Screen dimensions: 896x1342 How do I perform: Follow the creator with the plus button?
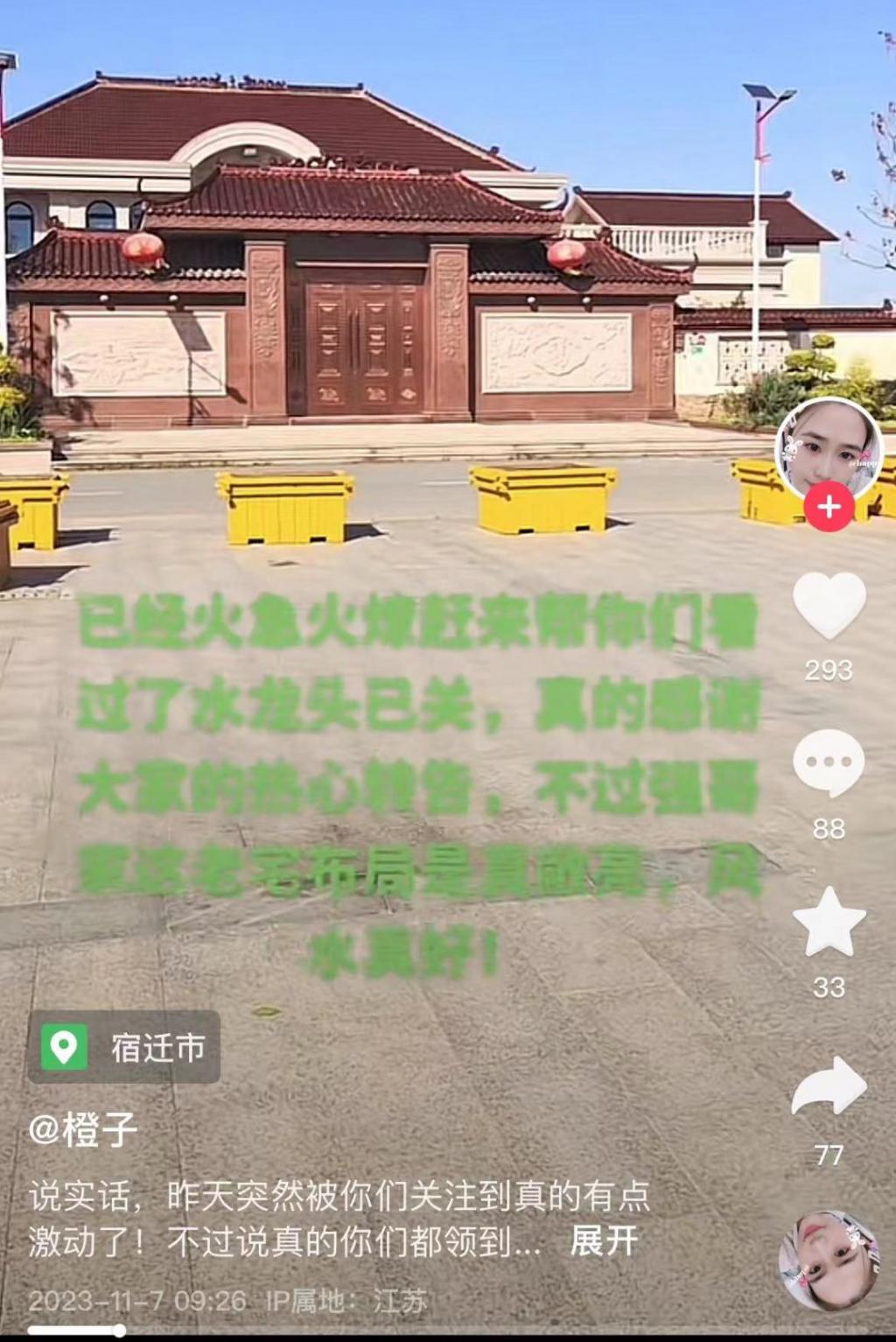coord(829,508)
